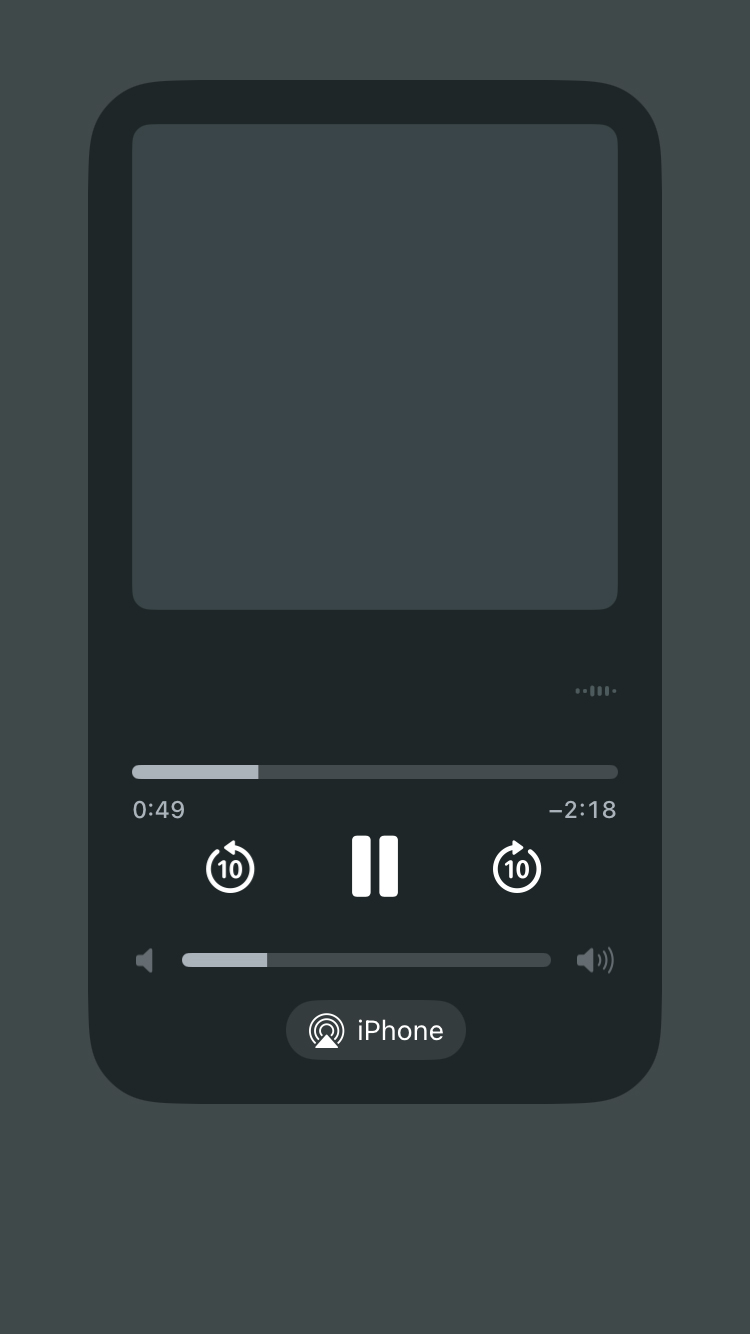Tap the volume slider track

[x=366, y=960]
